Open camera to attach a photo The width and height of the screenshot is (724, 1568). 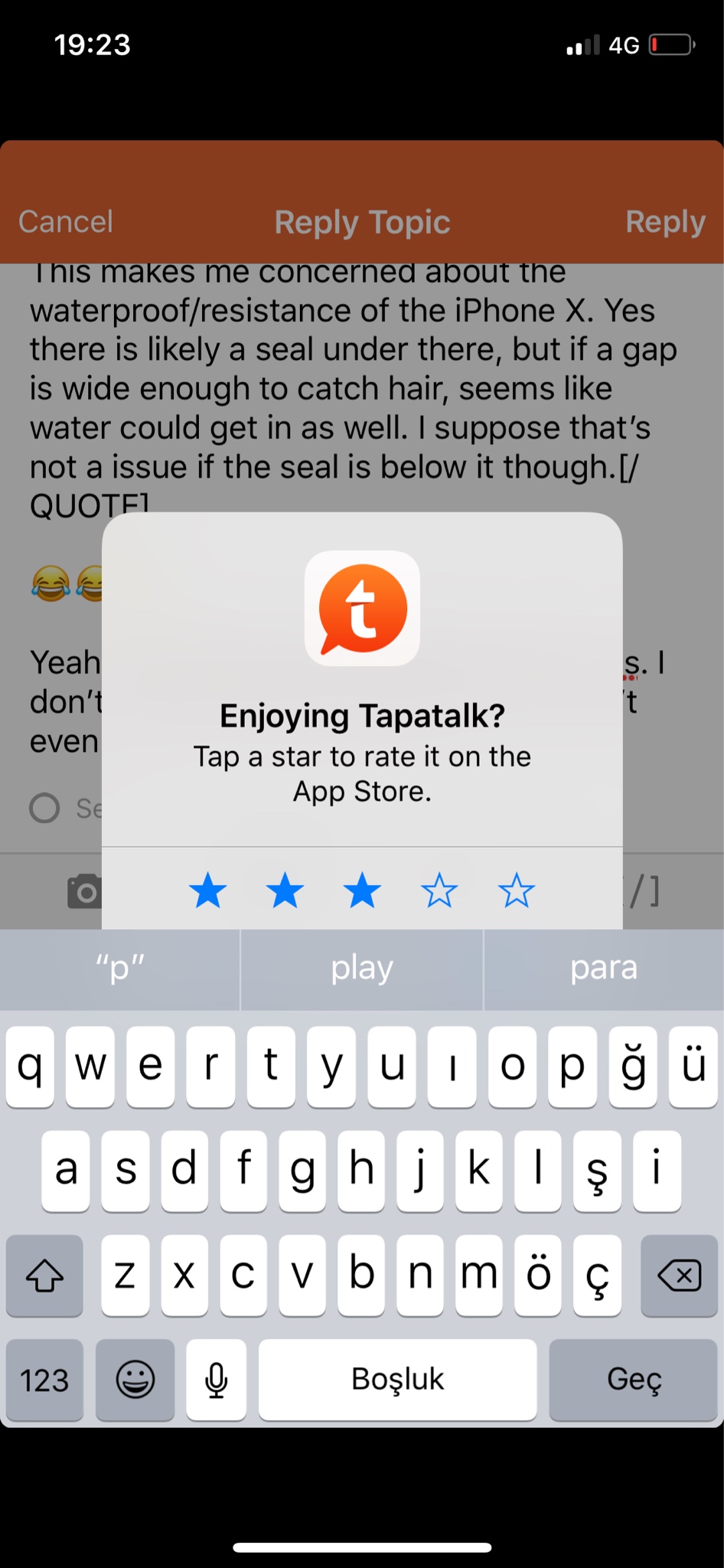(83, 892)
